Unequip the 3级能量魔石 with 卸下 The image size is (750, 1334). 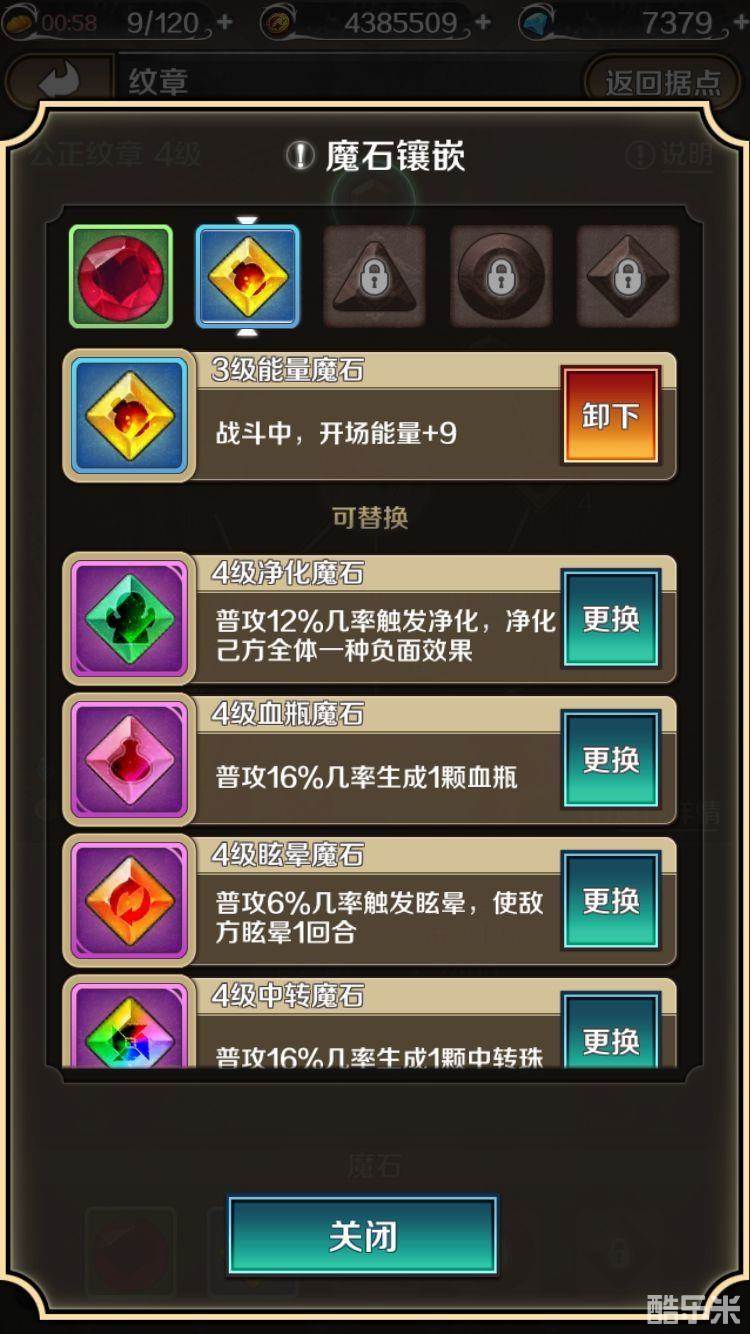click(610, 415)
